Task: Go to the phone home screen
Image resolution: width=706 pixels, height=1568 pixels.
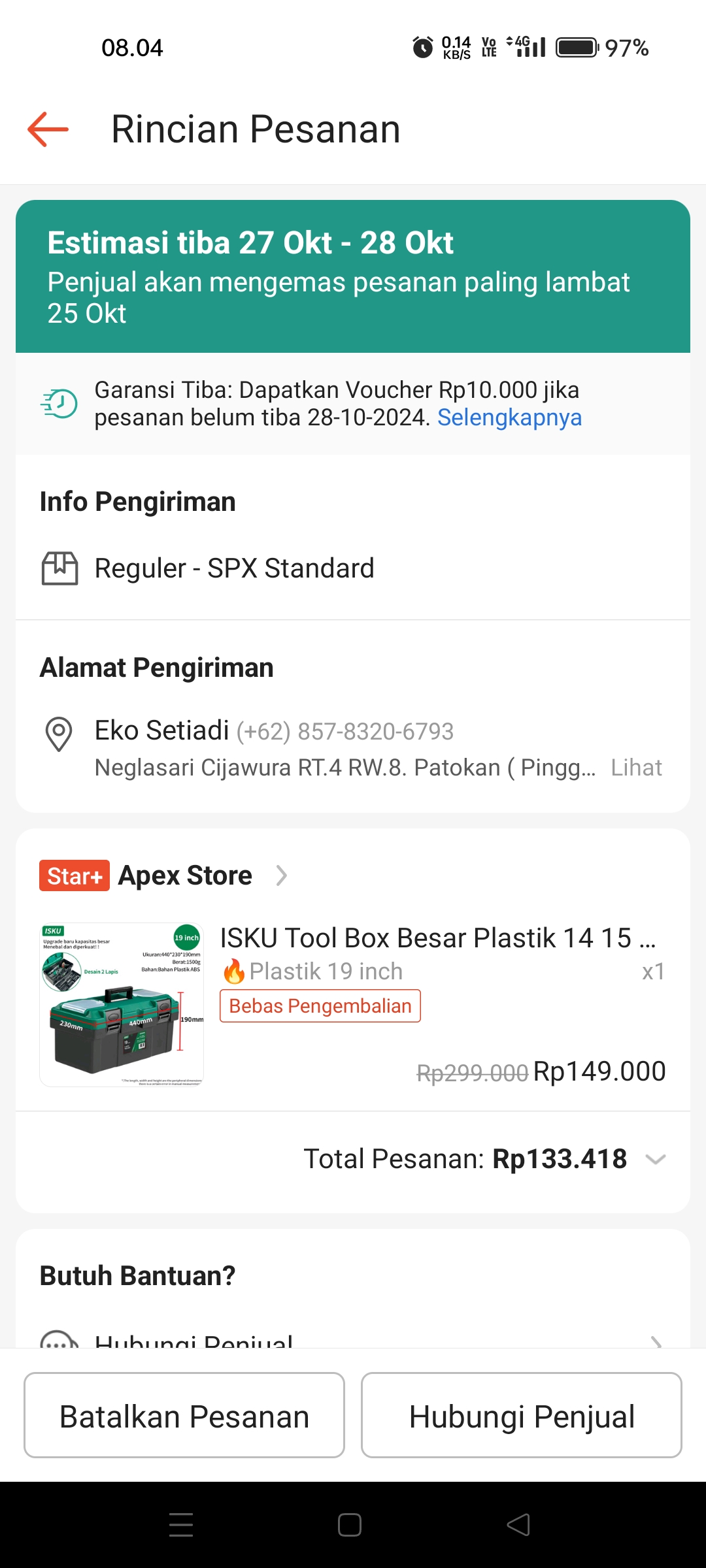Action: 350,1525
